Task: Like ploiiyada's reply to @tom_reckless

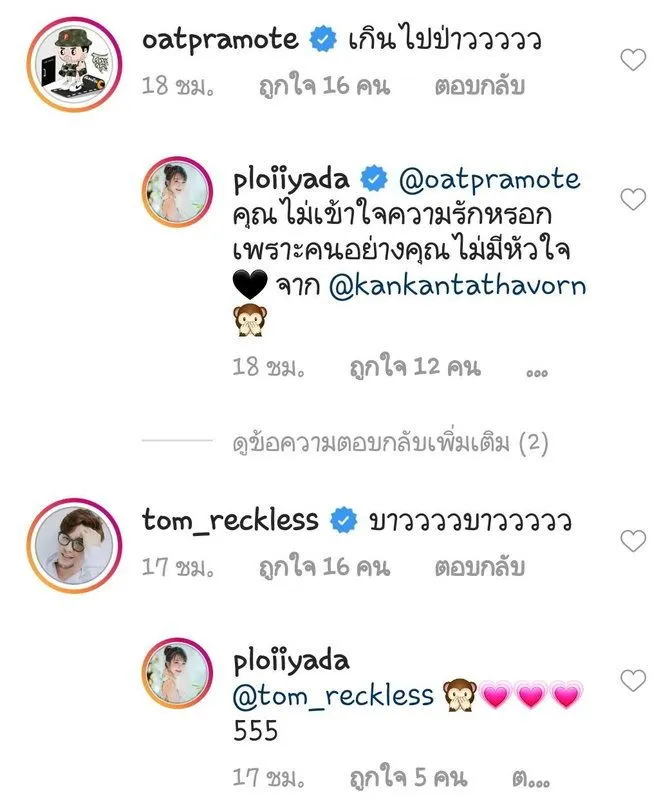Action: pos(634,680)
